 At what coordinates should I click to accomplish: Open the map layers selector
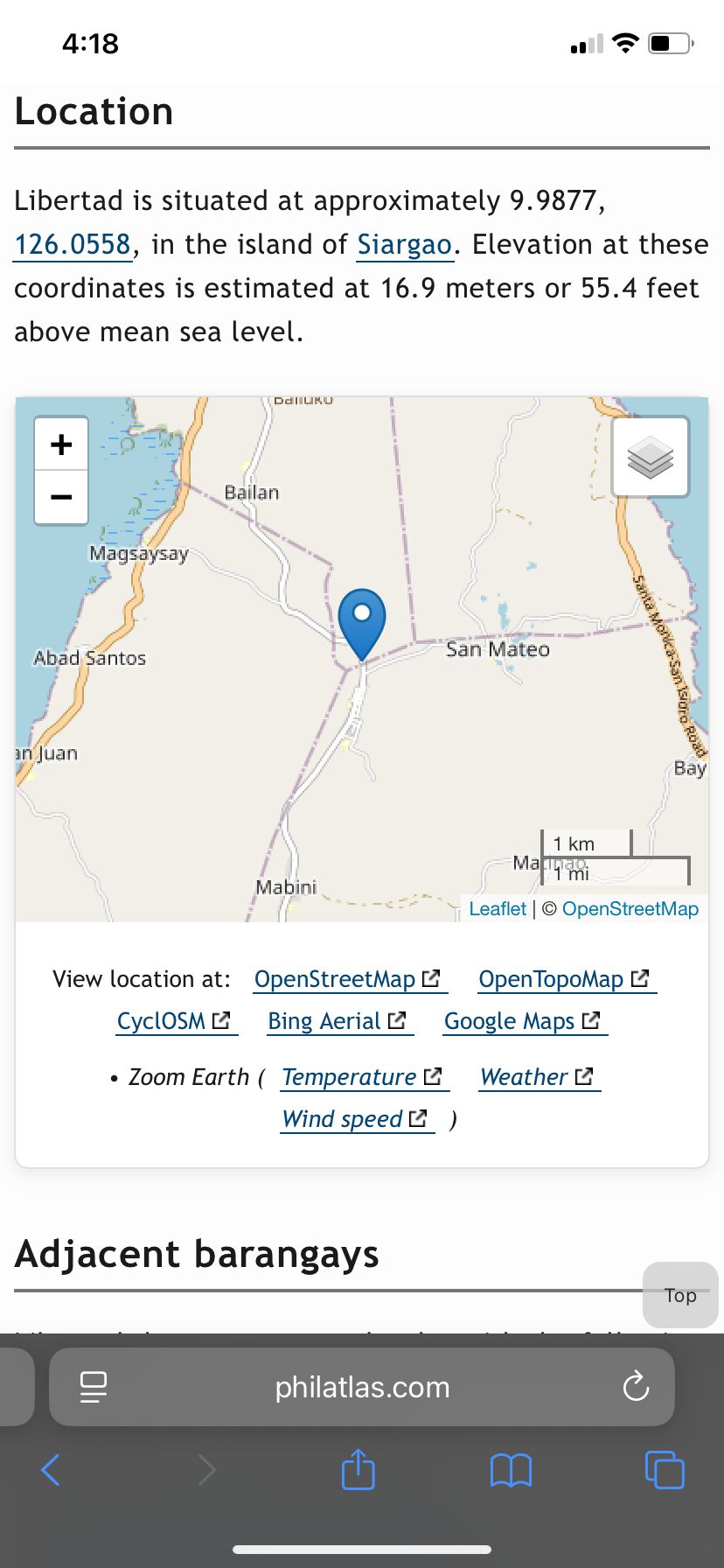coord(651,457)
